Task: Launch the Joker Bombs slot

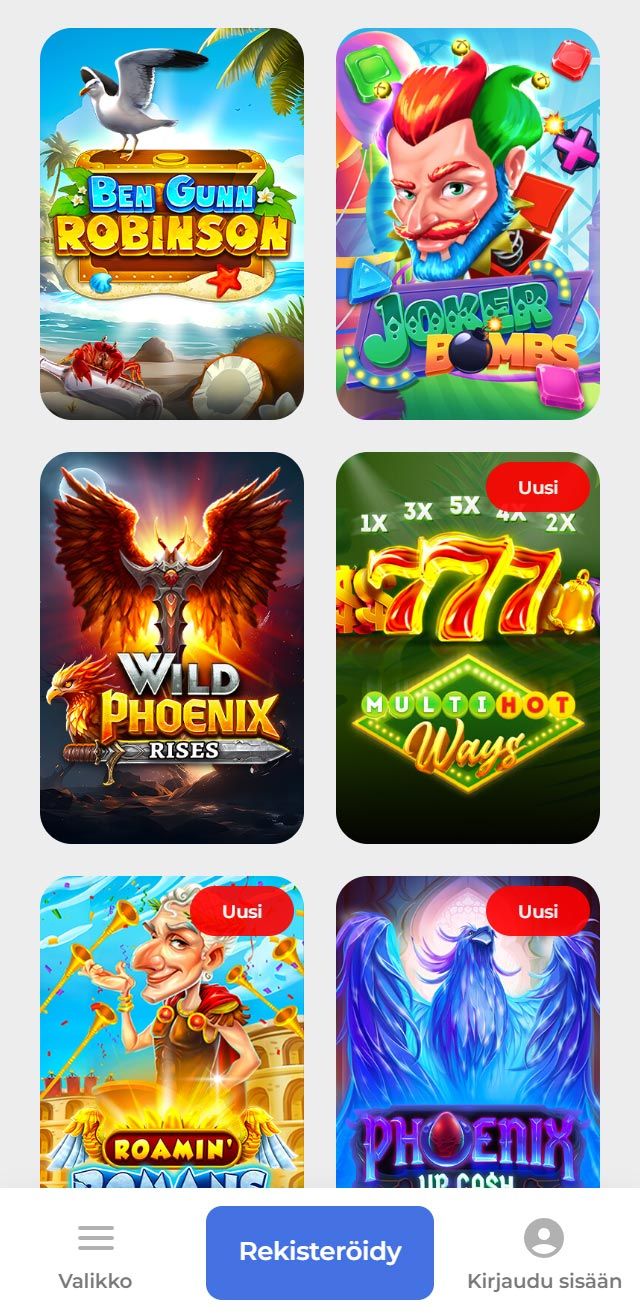Action: click(x=468, y=223)
